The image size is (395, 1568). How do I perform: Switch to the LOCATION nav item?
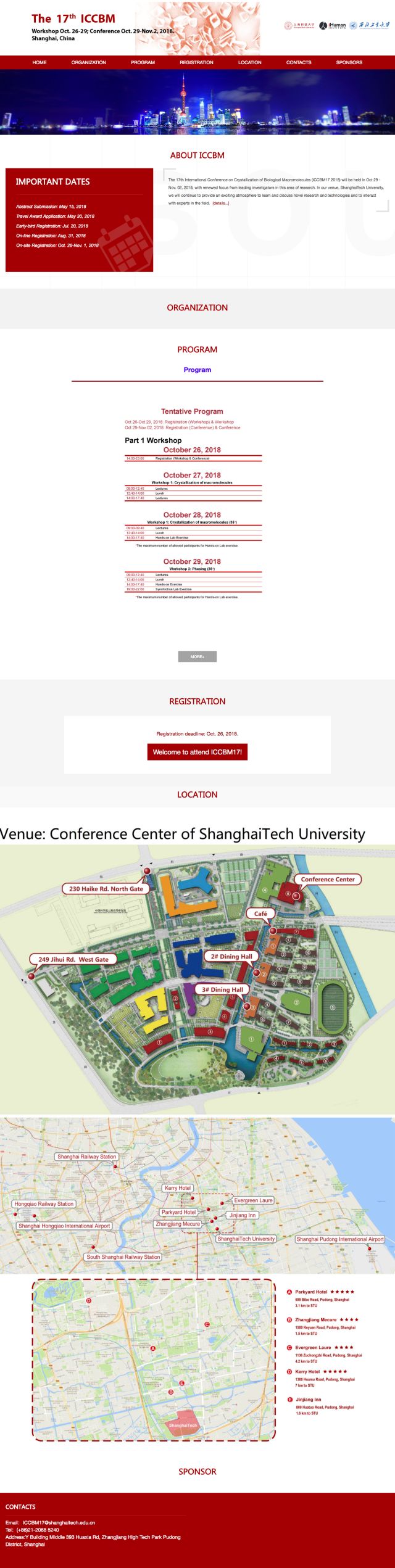pyautogui.click(x=249, y=62)
